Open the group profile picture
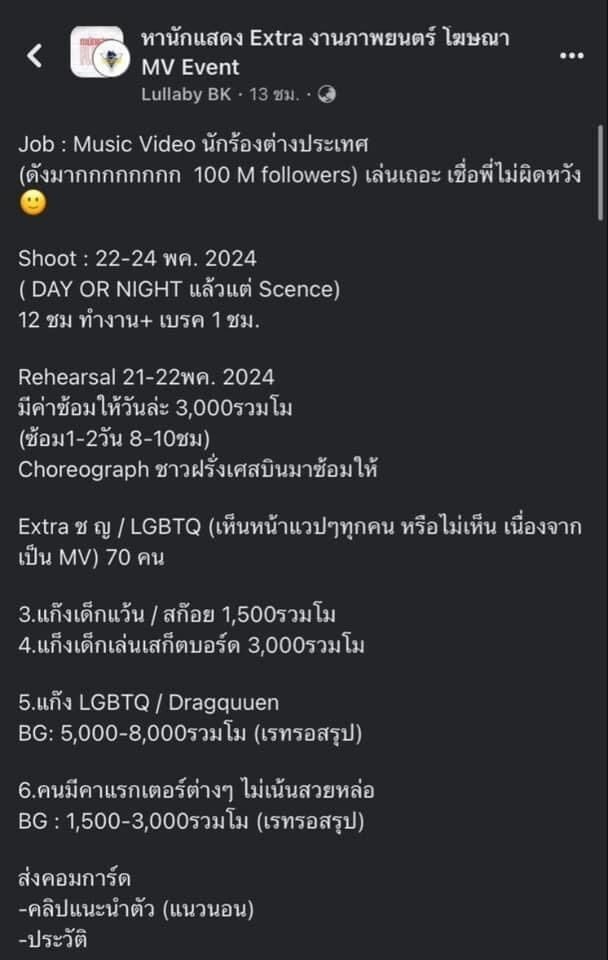Image resolution: width=608 pixels, height=960 pixels. [x=96, y=52]
